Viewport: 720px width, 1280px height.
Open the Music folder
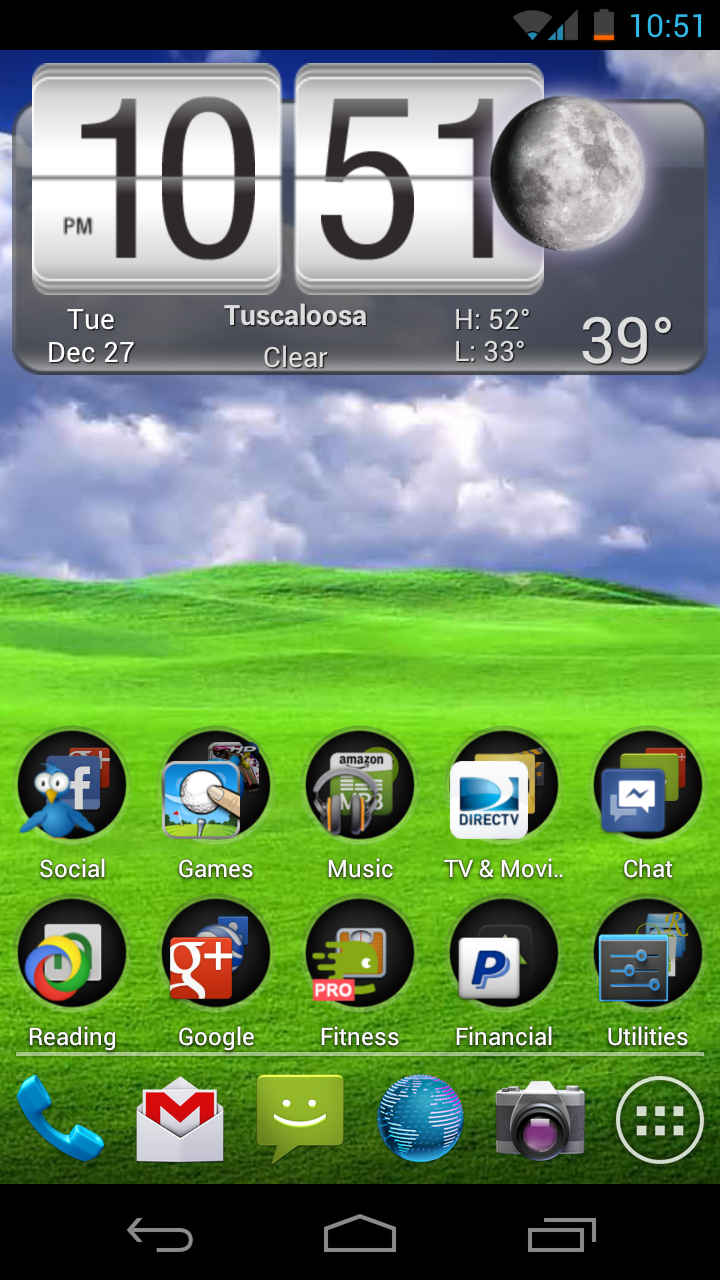[360, 786]
